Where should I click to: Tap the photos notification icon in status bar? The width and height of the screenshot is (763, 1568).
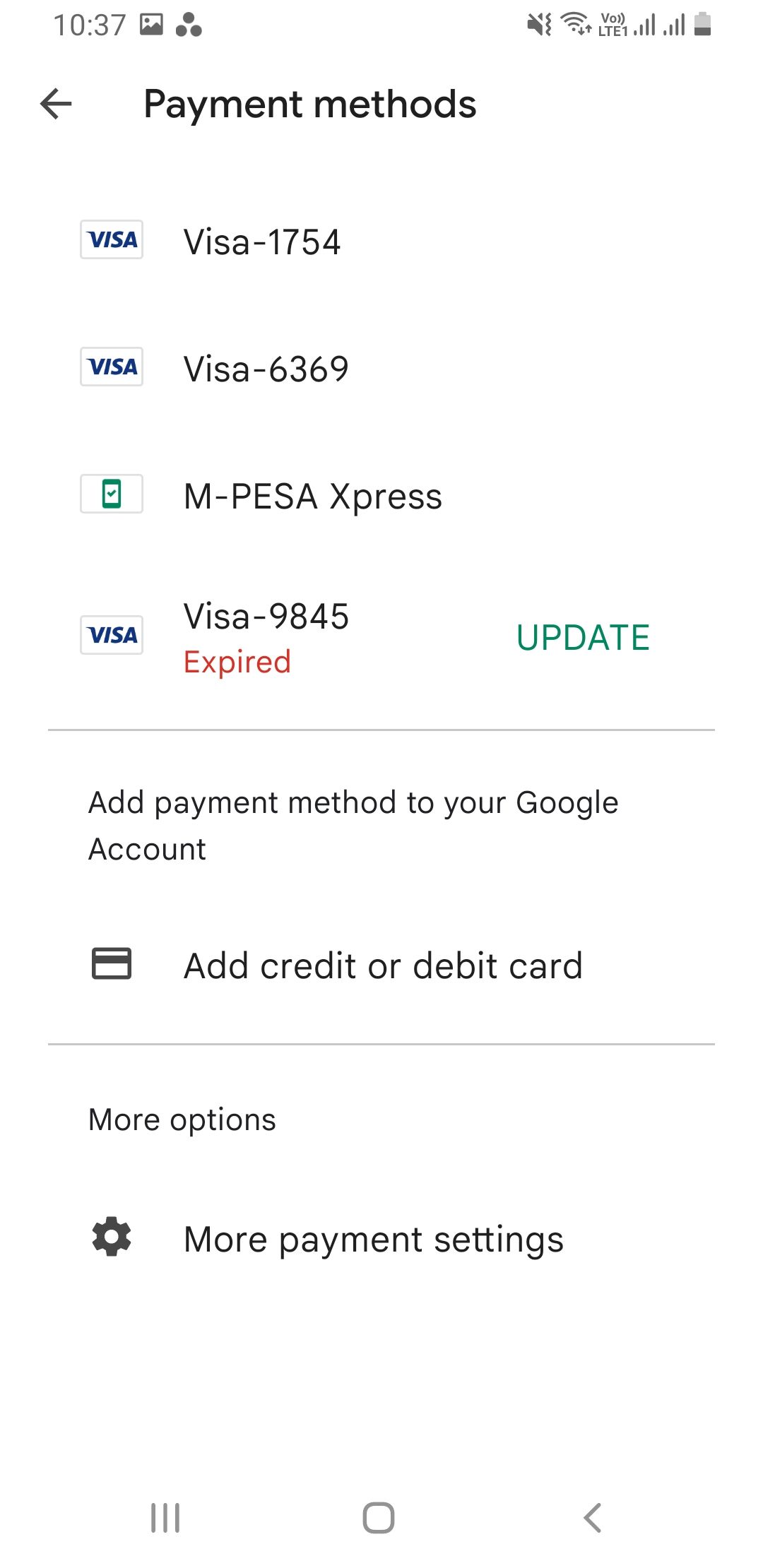[150, 23]
